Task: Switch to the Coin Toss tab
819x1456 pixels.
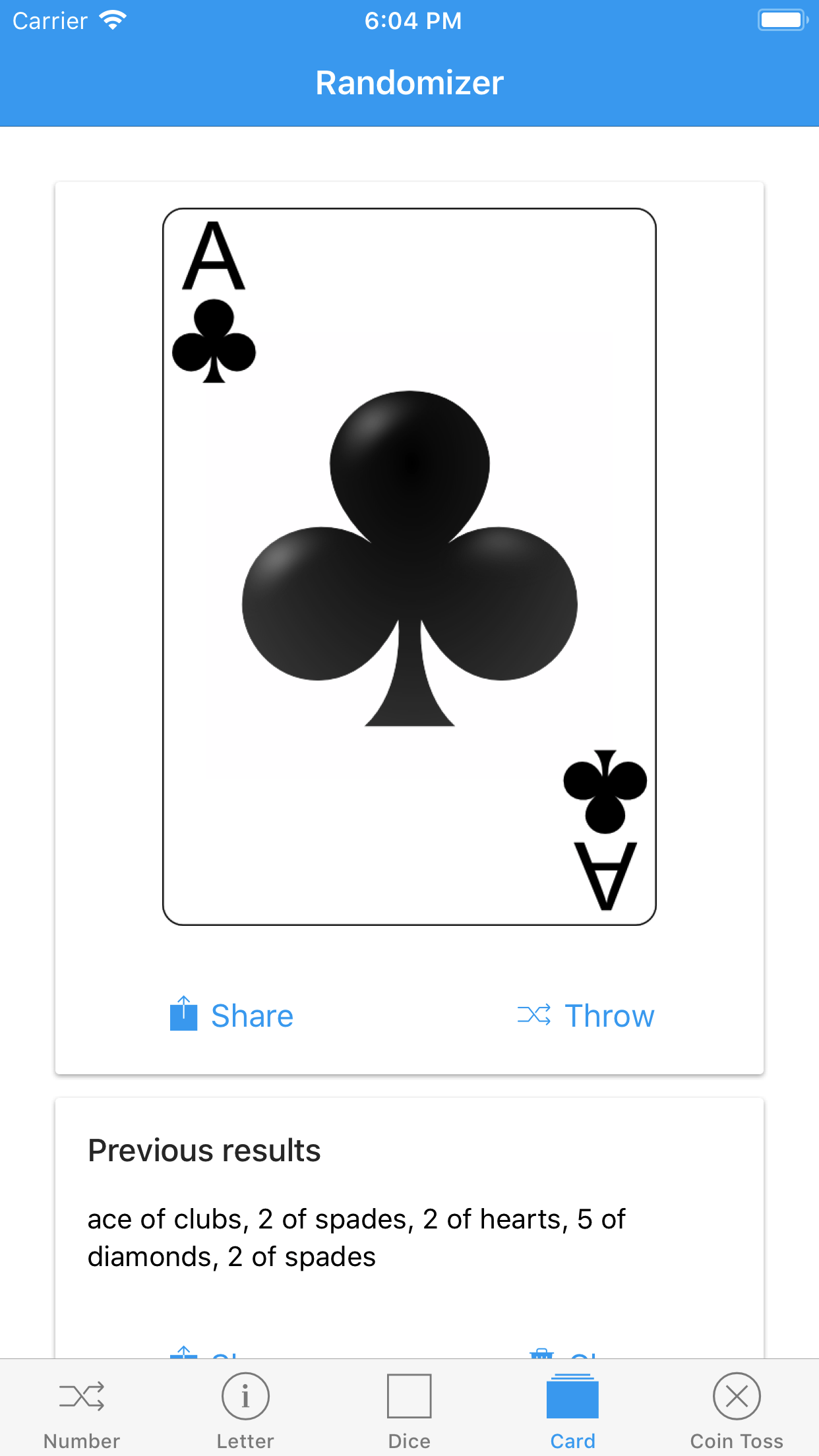Action: pyautogui.click(x=737, y=1411)
